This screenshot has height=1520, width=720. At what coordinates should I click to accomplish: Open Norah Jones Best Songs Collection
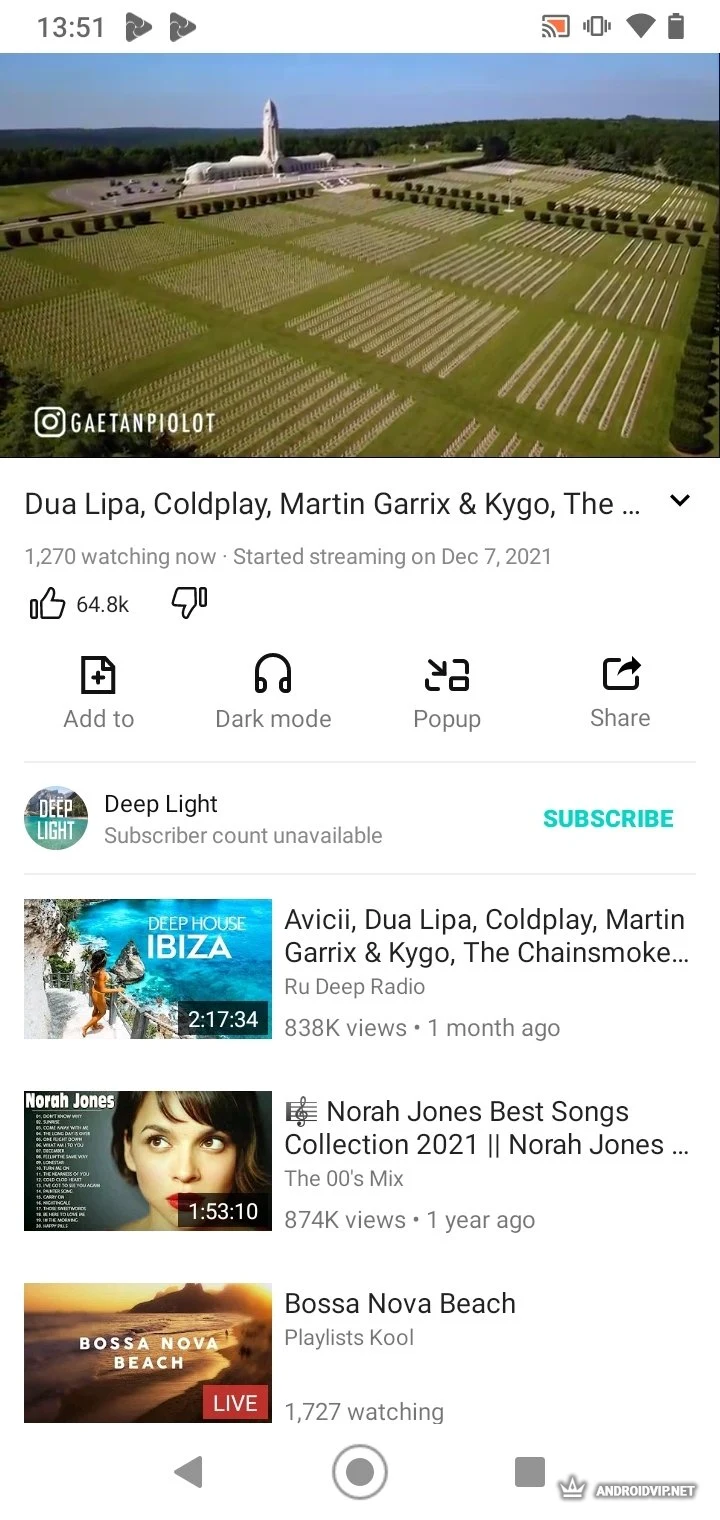pos(148,1160)
